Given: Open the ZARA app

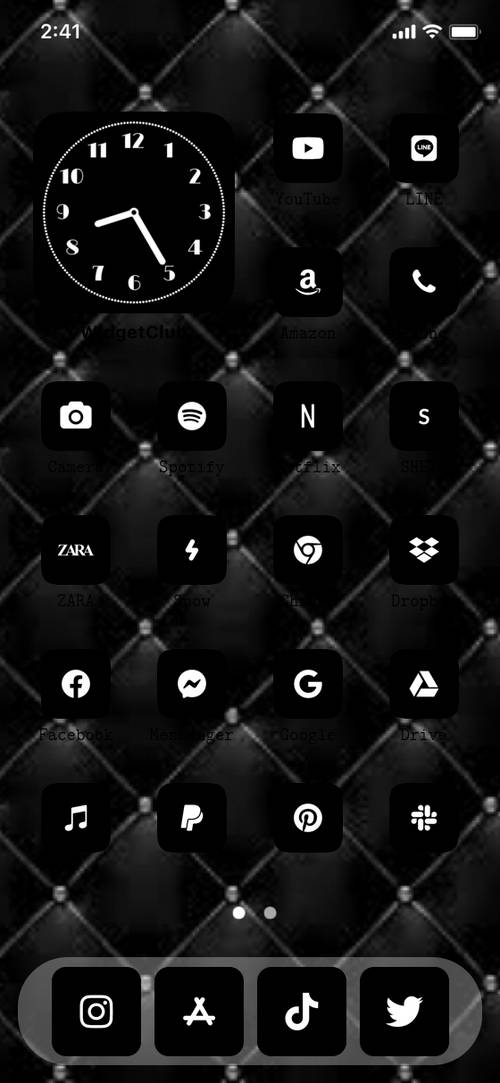Looking at the screenshot, I should coord(76,550).
